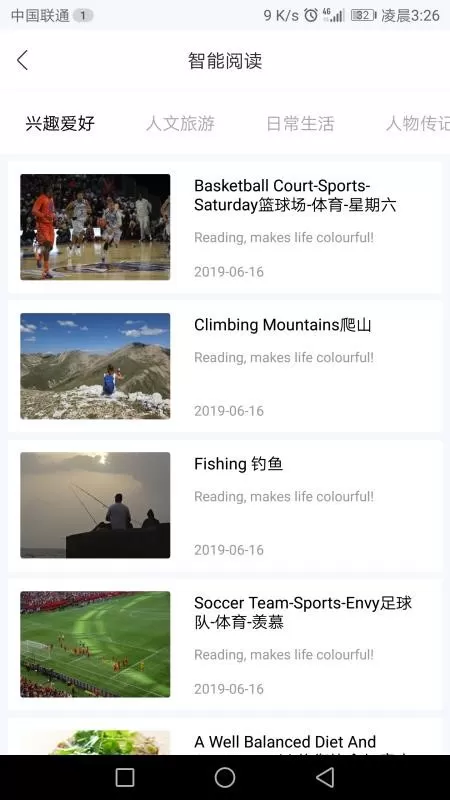The width and height of the screenshot is (450, 800).
Task: Switch to the 人文旅游 tab
Action: 180,123
